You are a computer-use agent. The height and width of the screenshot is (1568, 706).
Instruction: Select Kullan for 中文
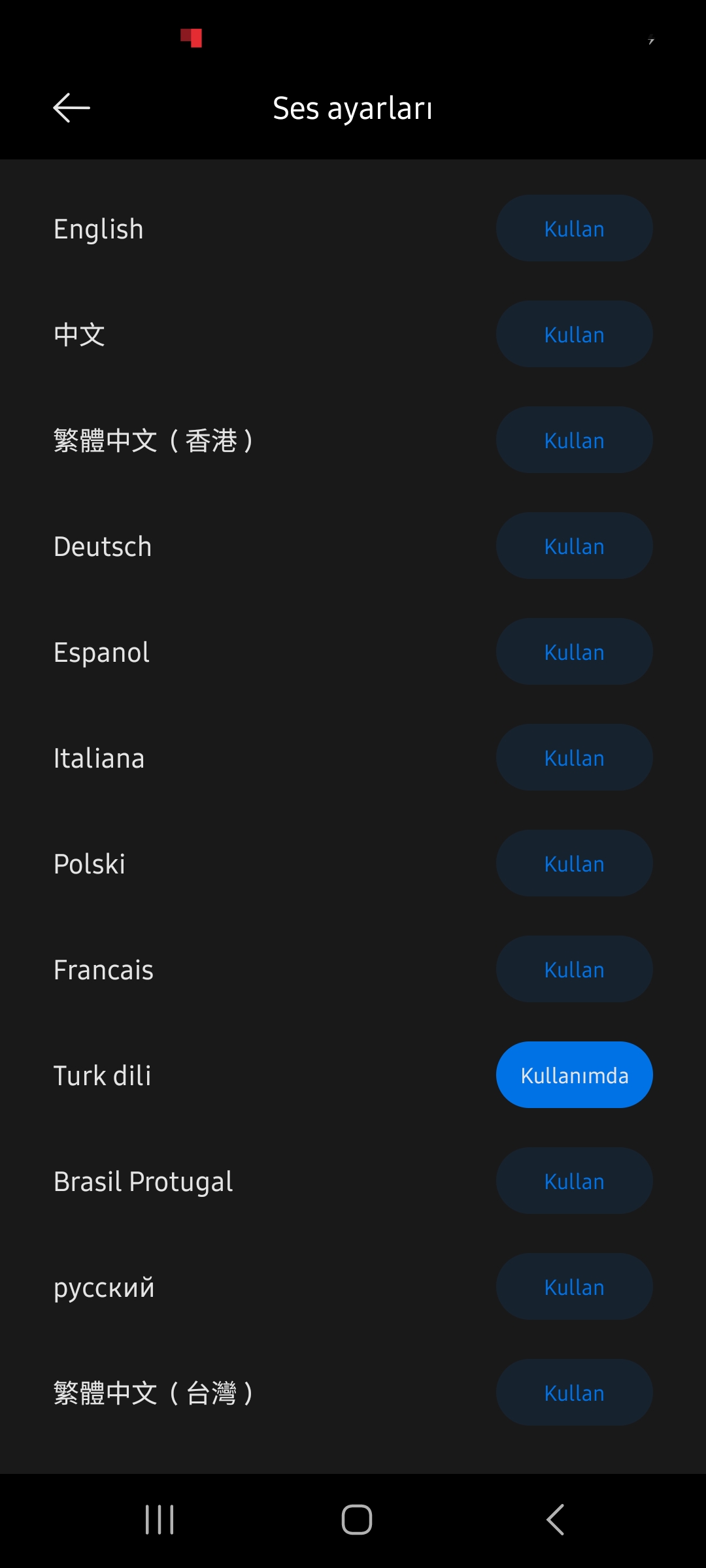pos(574,335)
